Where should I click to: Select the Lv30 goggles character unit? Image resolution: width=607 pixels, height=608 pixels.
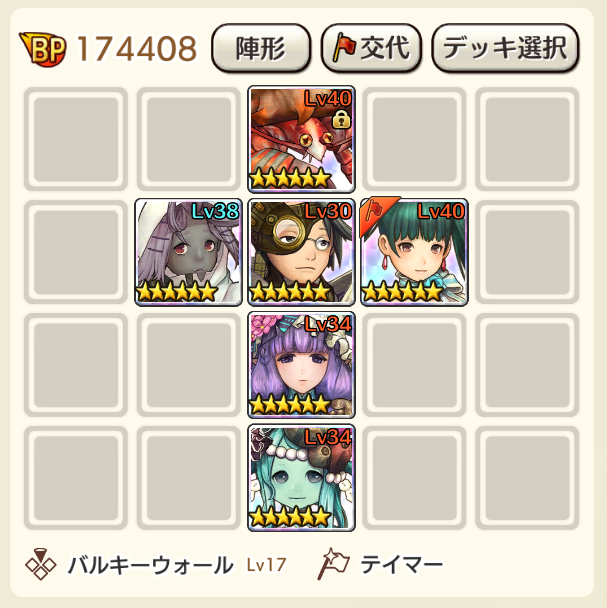[302, 252]
